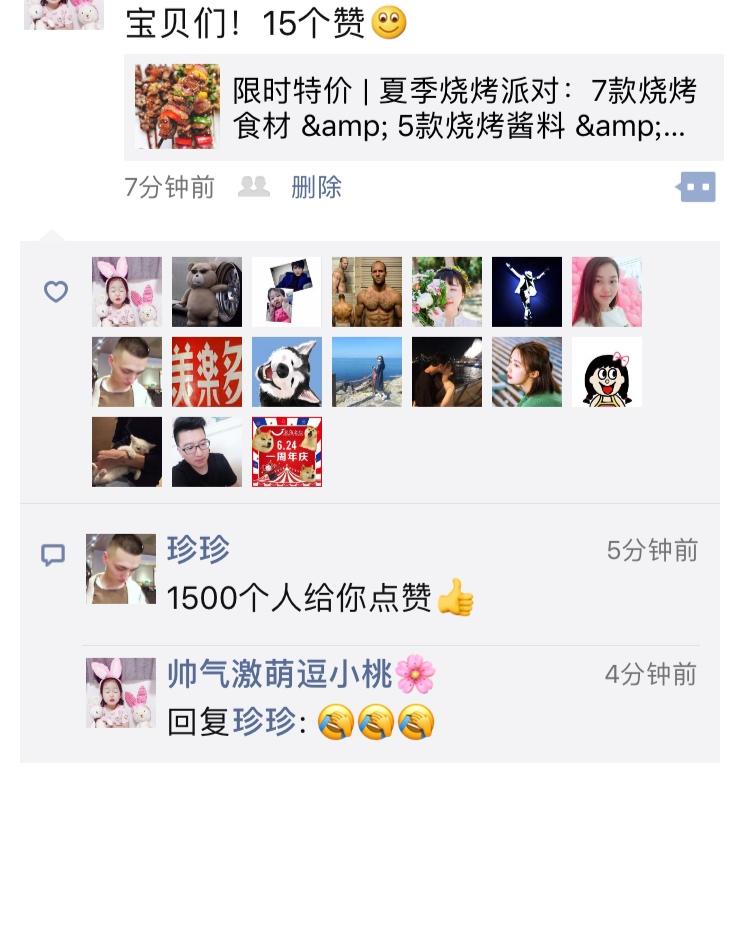Open the like and comment popup button
Viewport: 750px width, 938px height.
[697, 187]
